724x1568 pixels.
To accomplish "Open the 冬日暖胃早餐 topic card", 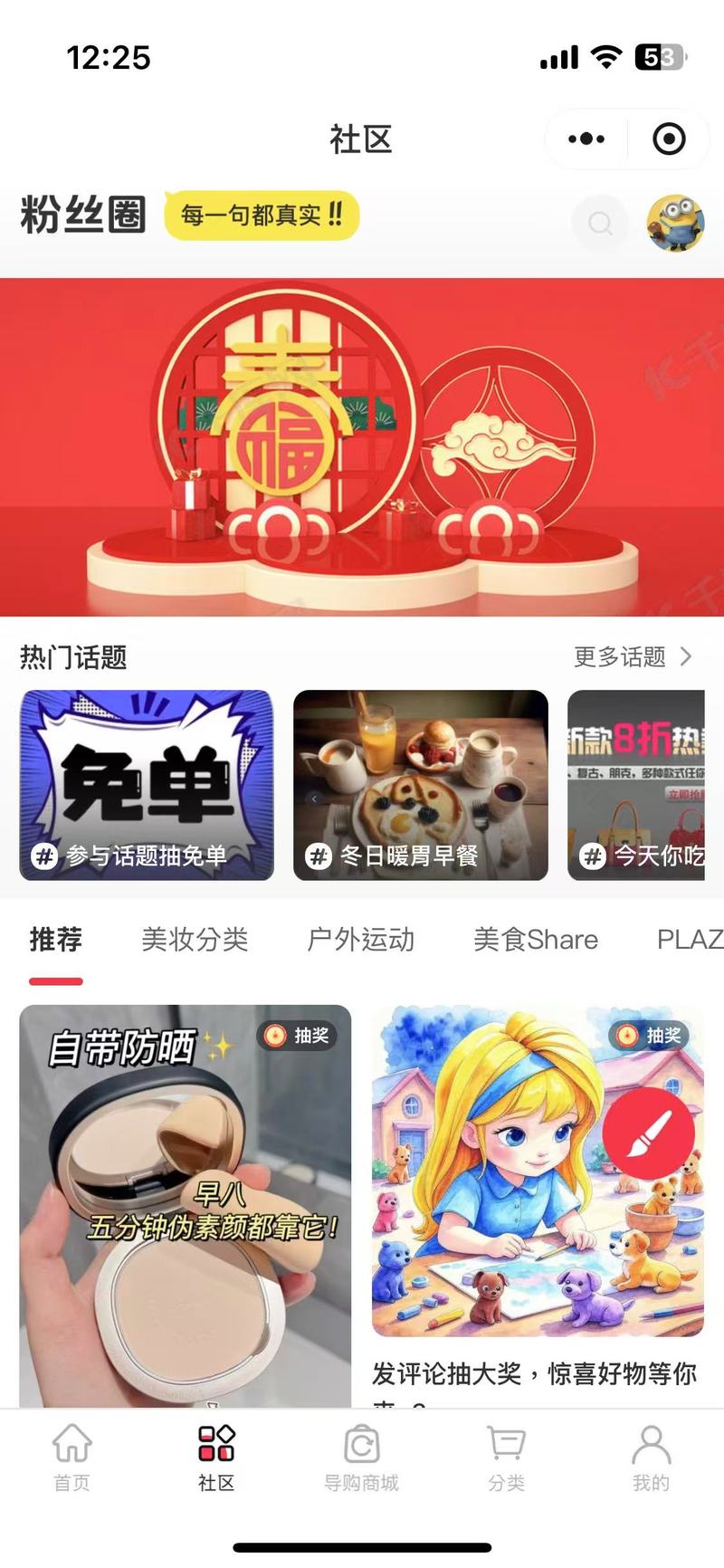I will (421, 785).
